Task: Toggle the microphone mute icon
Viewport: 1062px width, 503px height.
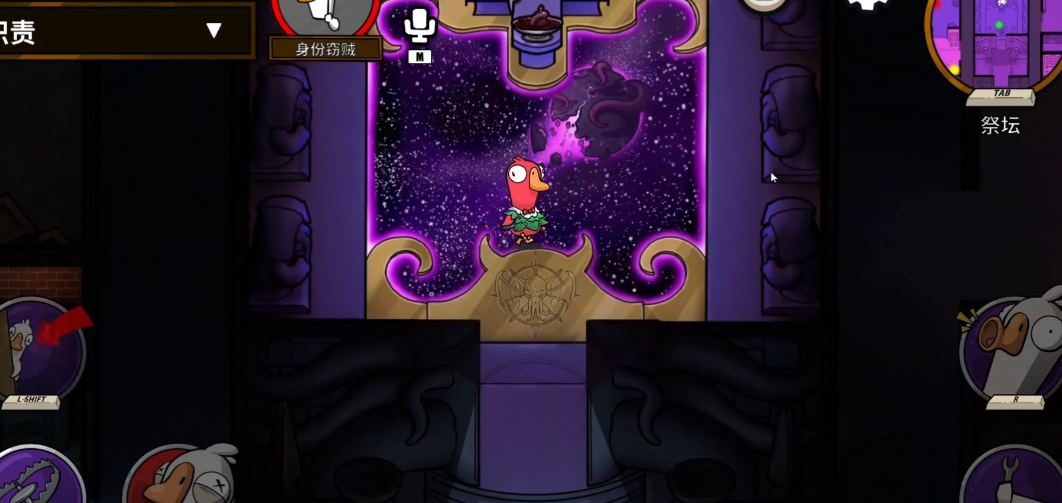Action: click(x=420, y=29)
